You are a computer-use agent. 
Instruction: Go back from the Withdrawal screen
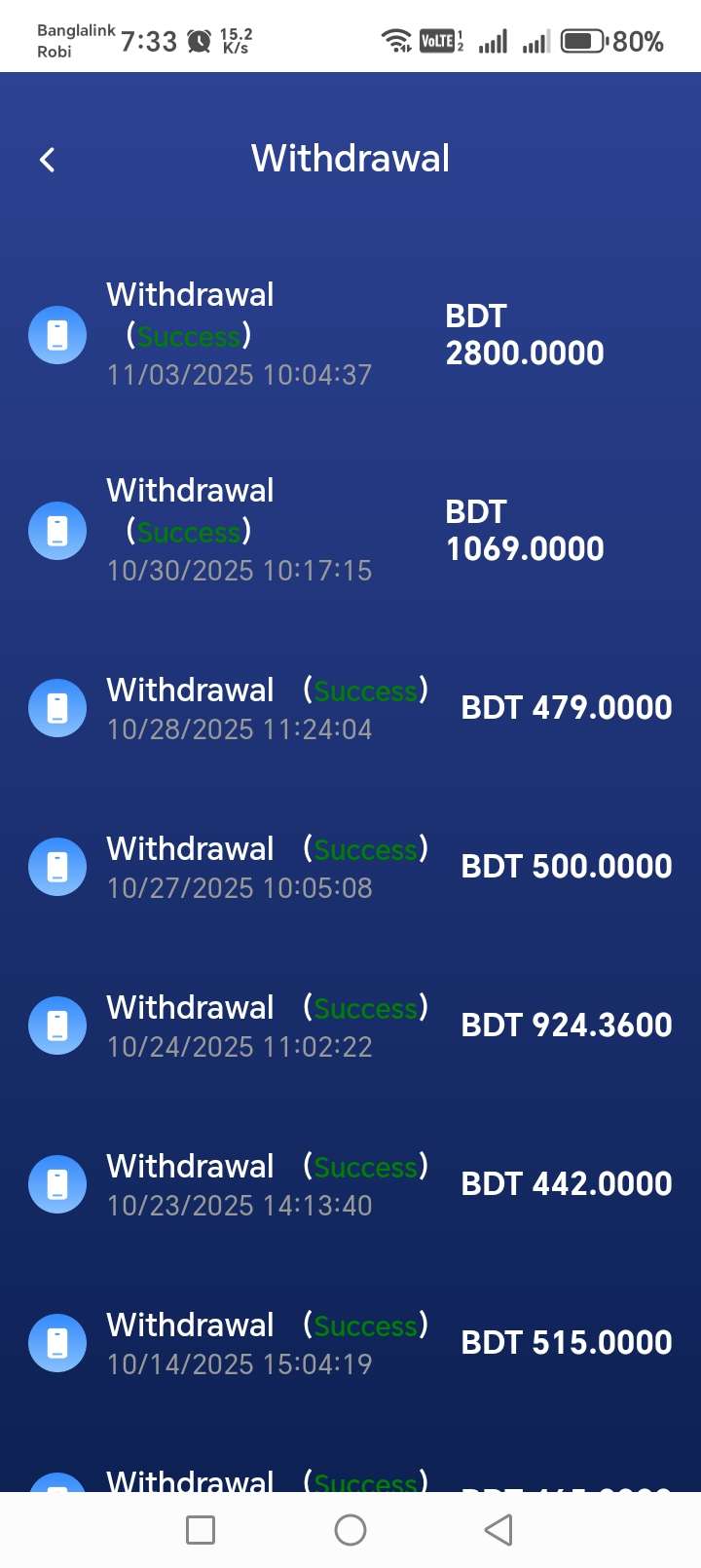pyautogui.click(x=47, y=160)
